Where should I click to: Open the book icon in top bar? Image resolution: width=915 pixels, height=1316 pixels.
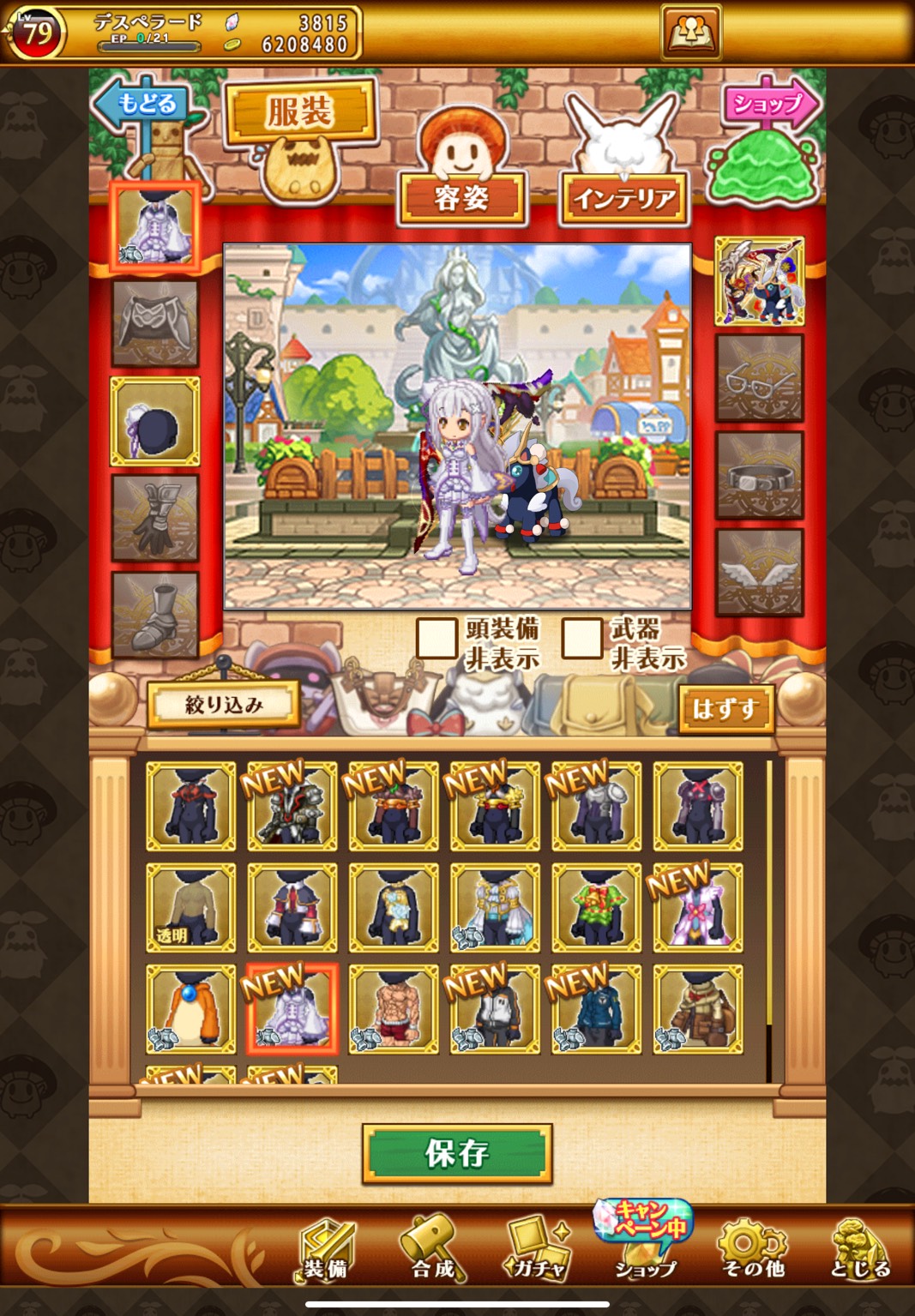(x=691, y=32)
